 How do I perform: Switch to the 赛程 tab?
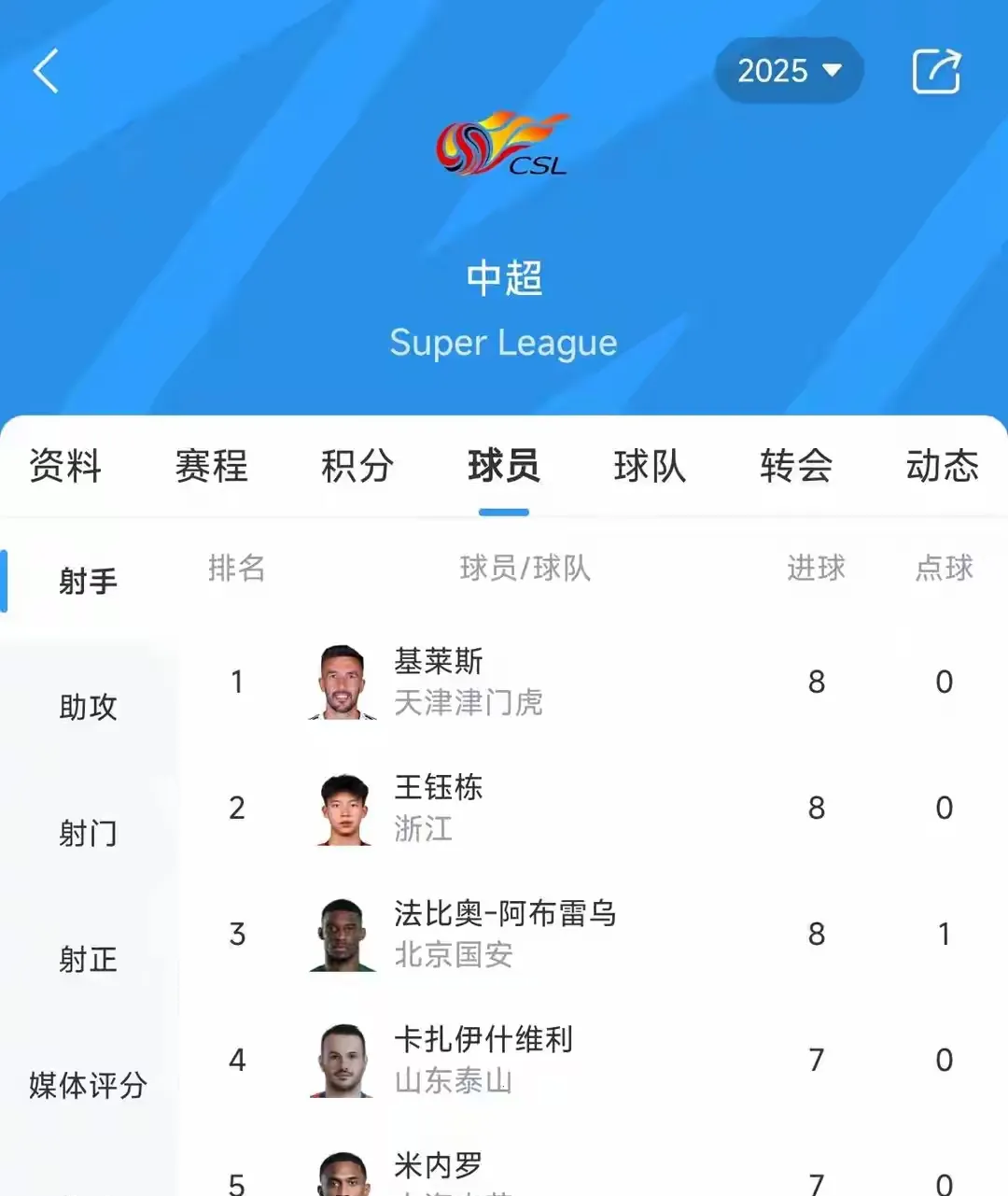(x=212, y=466)
